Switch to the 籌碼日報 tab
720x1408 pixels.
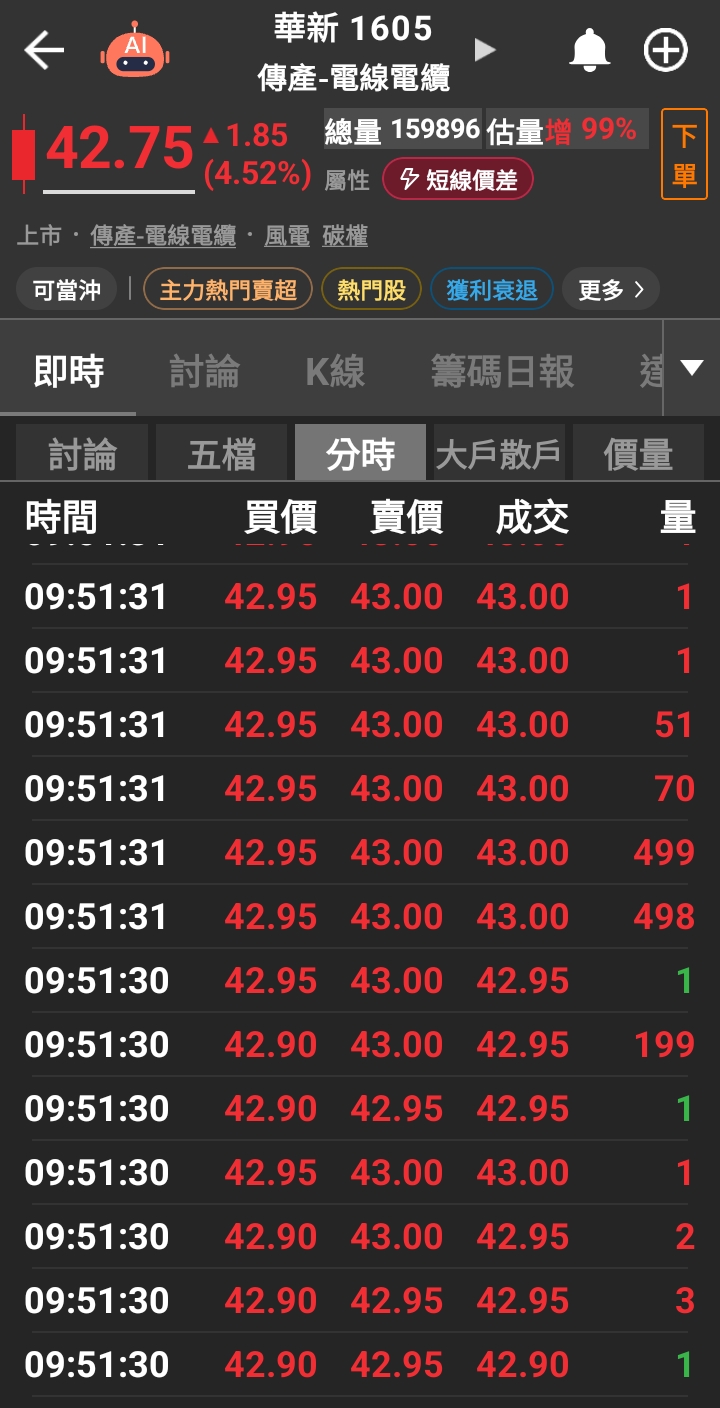point(502,371)
